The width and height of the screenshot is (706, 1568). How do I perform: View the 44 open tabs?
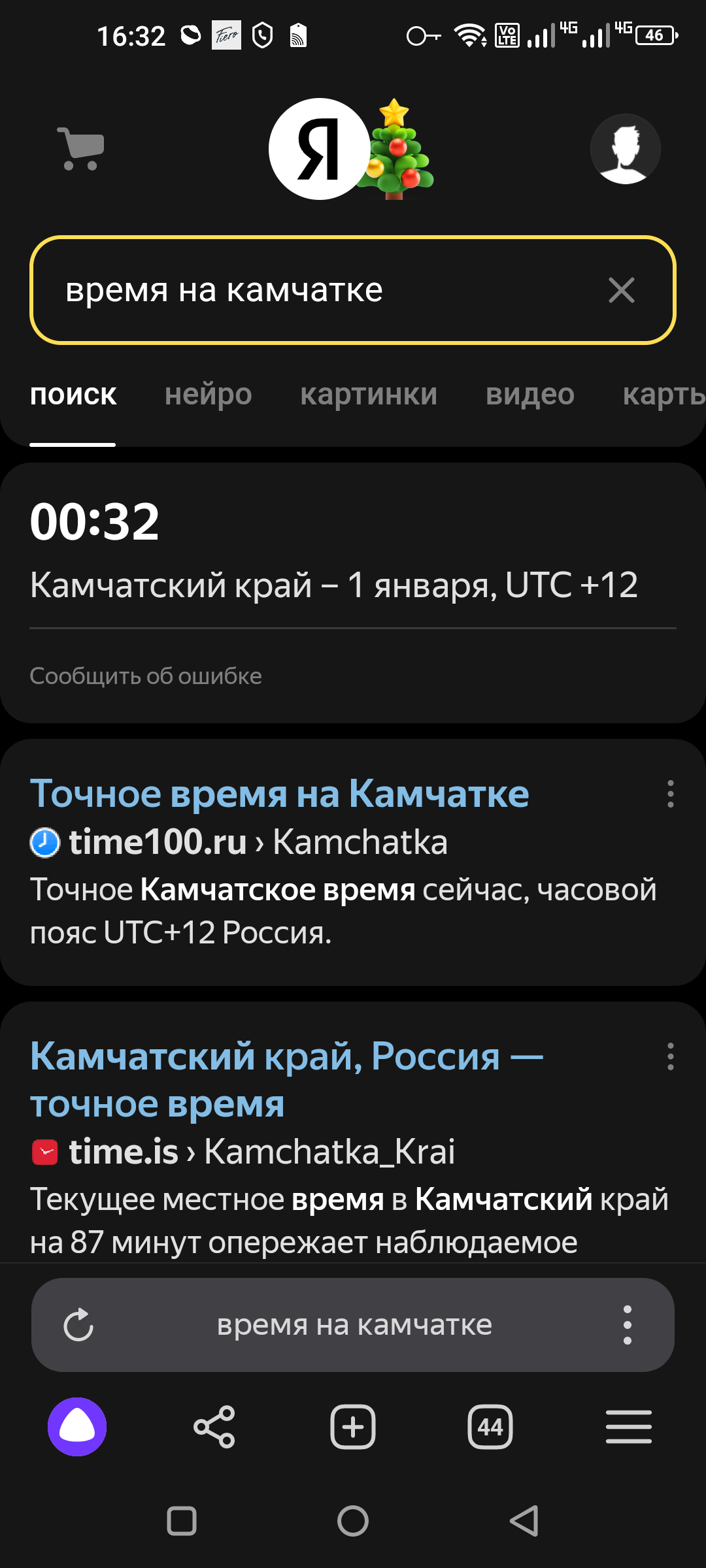pos(490,1427)
